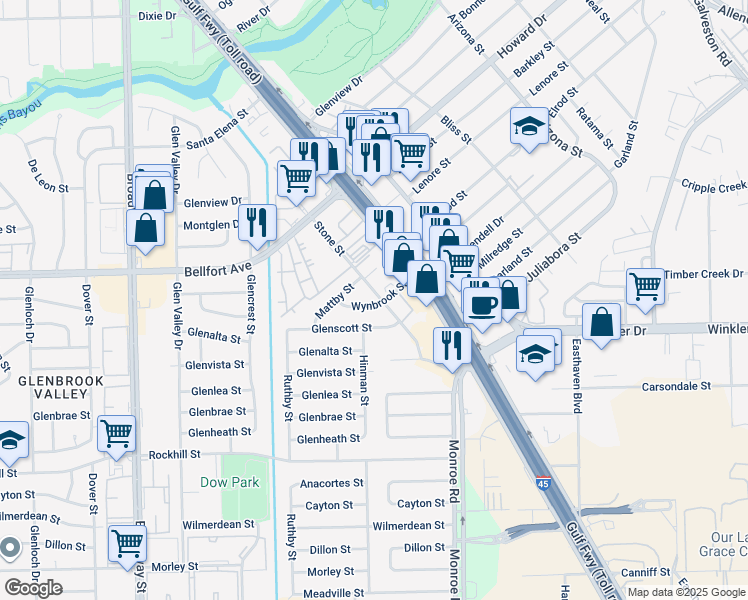Select the shopping bag marker above Bellfort Ave
This screenshot has height=600, width=748.
point(146,228)
